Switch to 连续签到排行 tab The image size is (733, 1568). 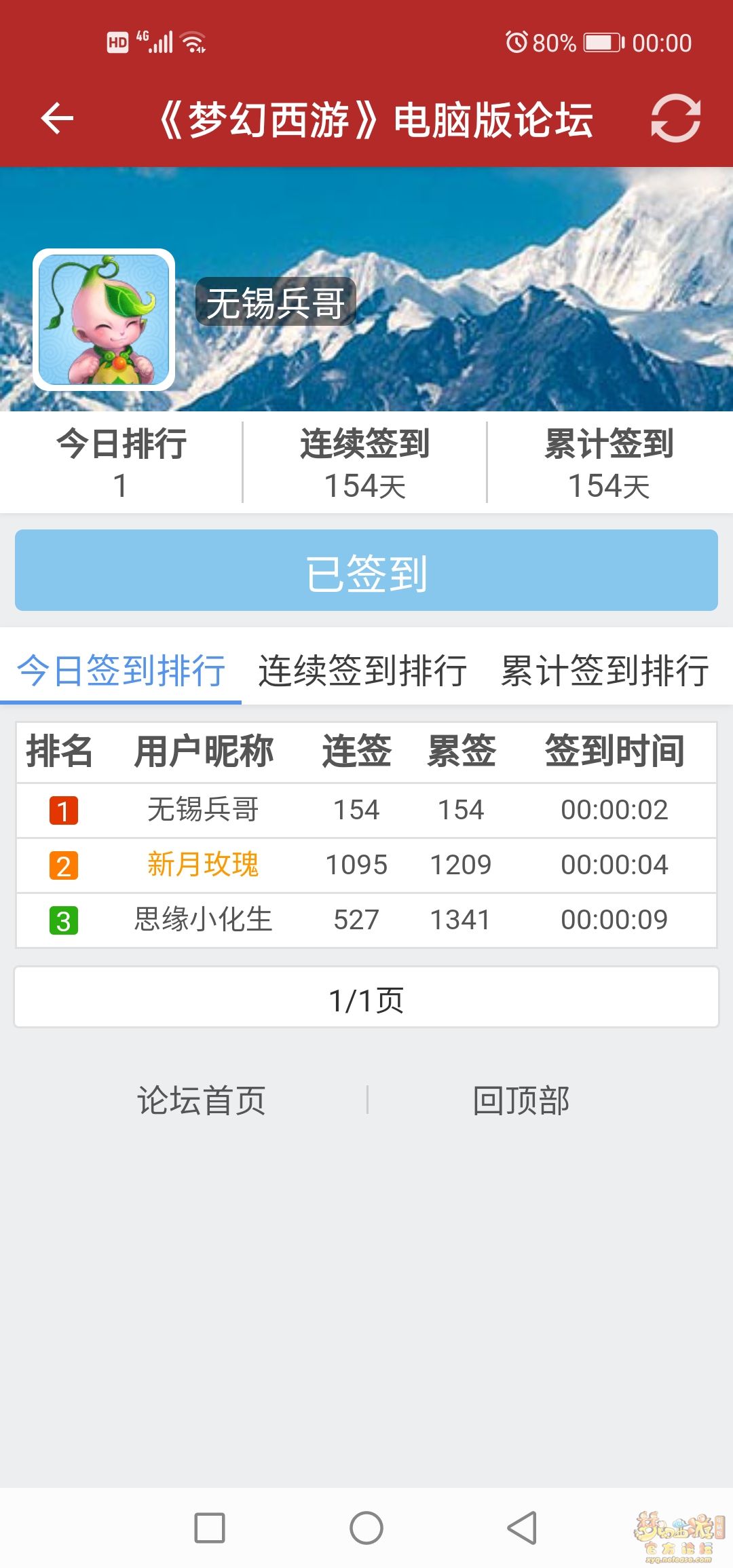coord(362,671)
